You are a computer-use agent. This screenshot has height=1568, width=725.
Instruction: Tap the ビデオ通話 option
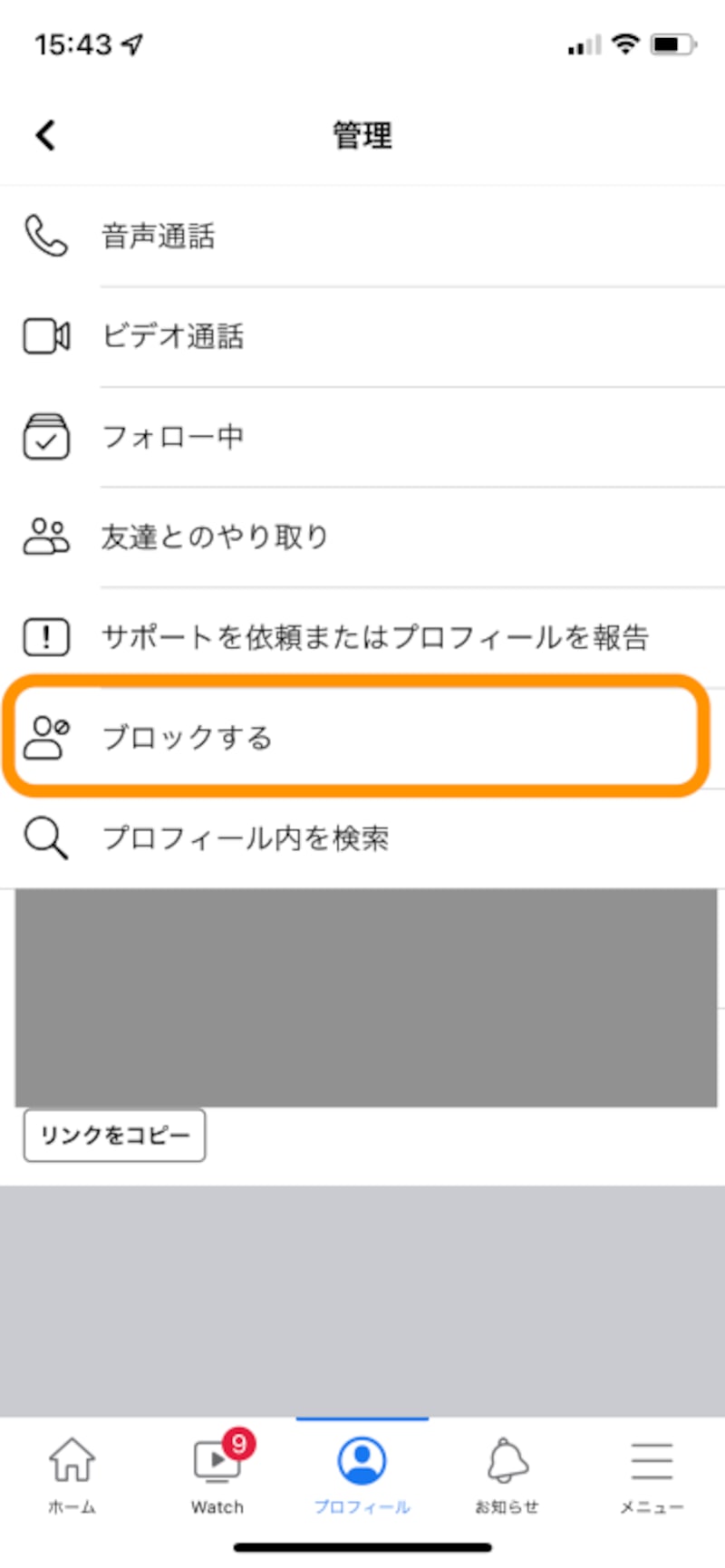pyautogui.click(x=174, y=335)
